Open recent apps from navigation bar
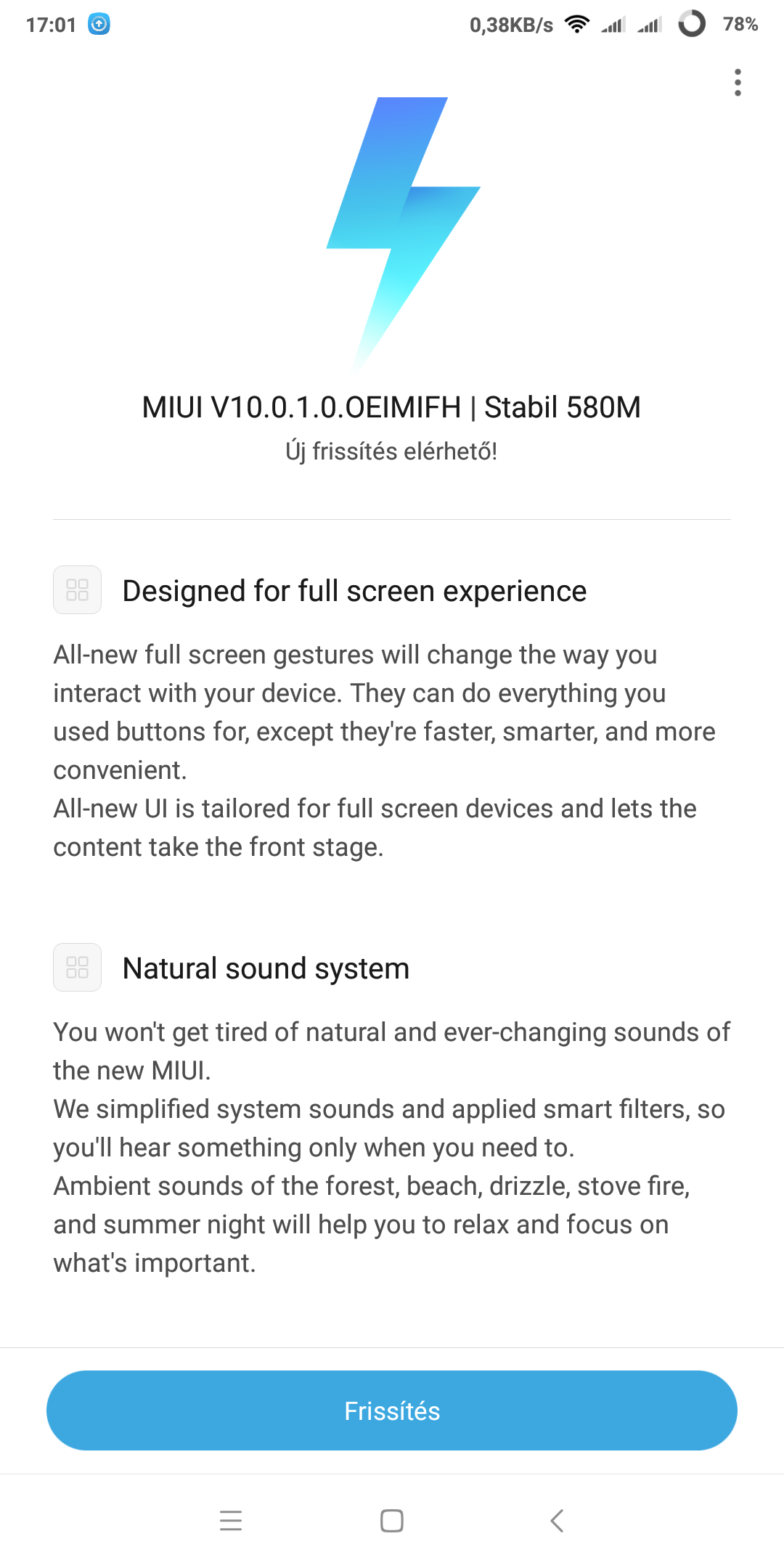Viewport: 784px width, 1568px height. pyautogui.click(x=231, y=1520)
